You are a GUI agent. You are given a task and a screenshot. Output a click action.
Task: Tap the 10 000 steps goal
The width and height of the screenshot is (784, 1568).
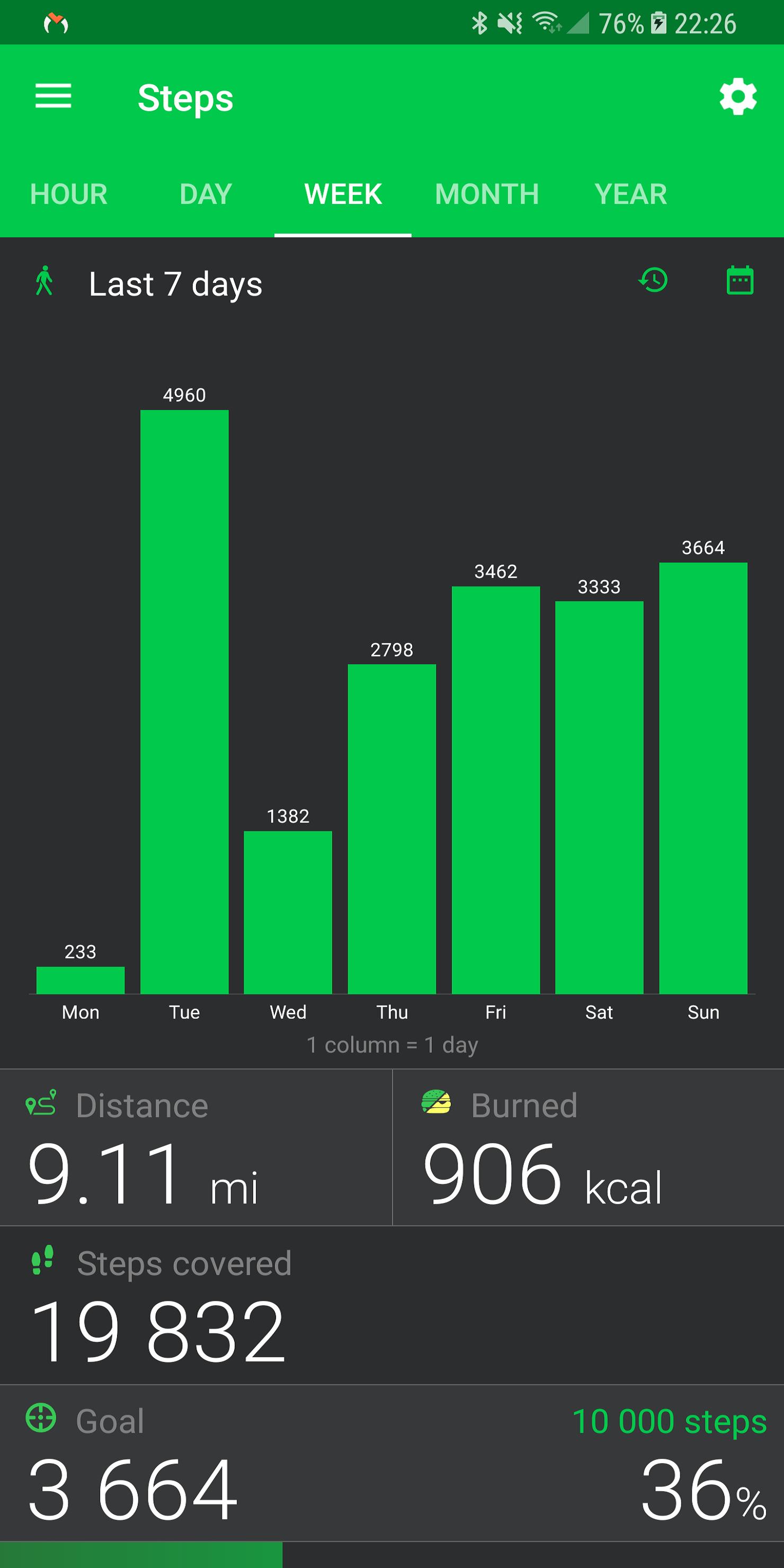coord(669,1422)
